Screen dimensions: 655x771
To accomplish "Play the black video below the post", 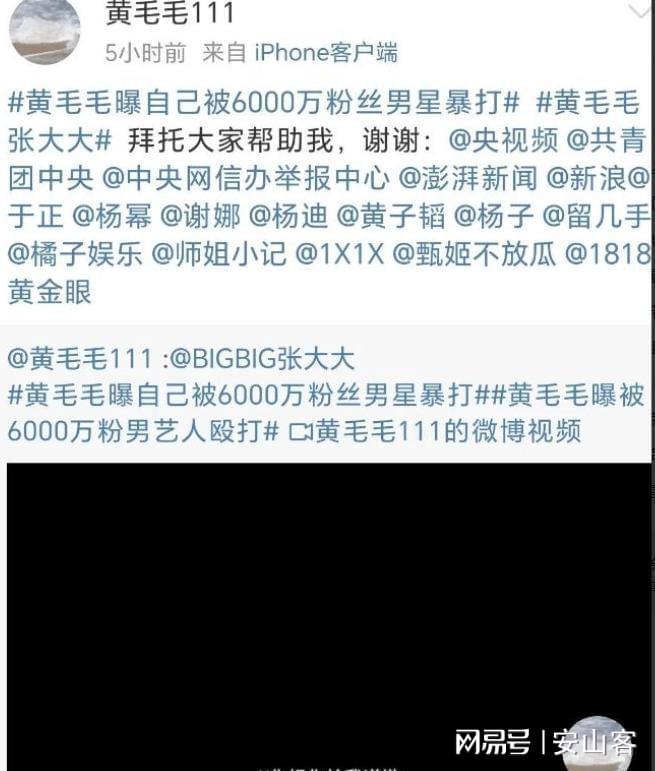I will click(327, 615).
